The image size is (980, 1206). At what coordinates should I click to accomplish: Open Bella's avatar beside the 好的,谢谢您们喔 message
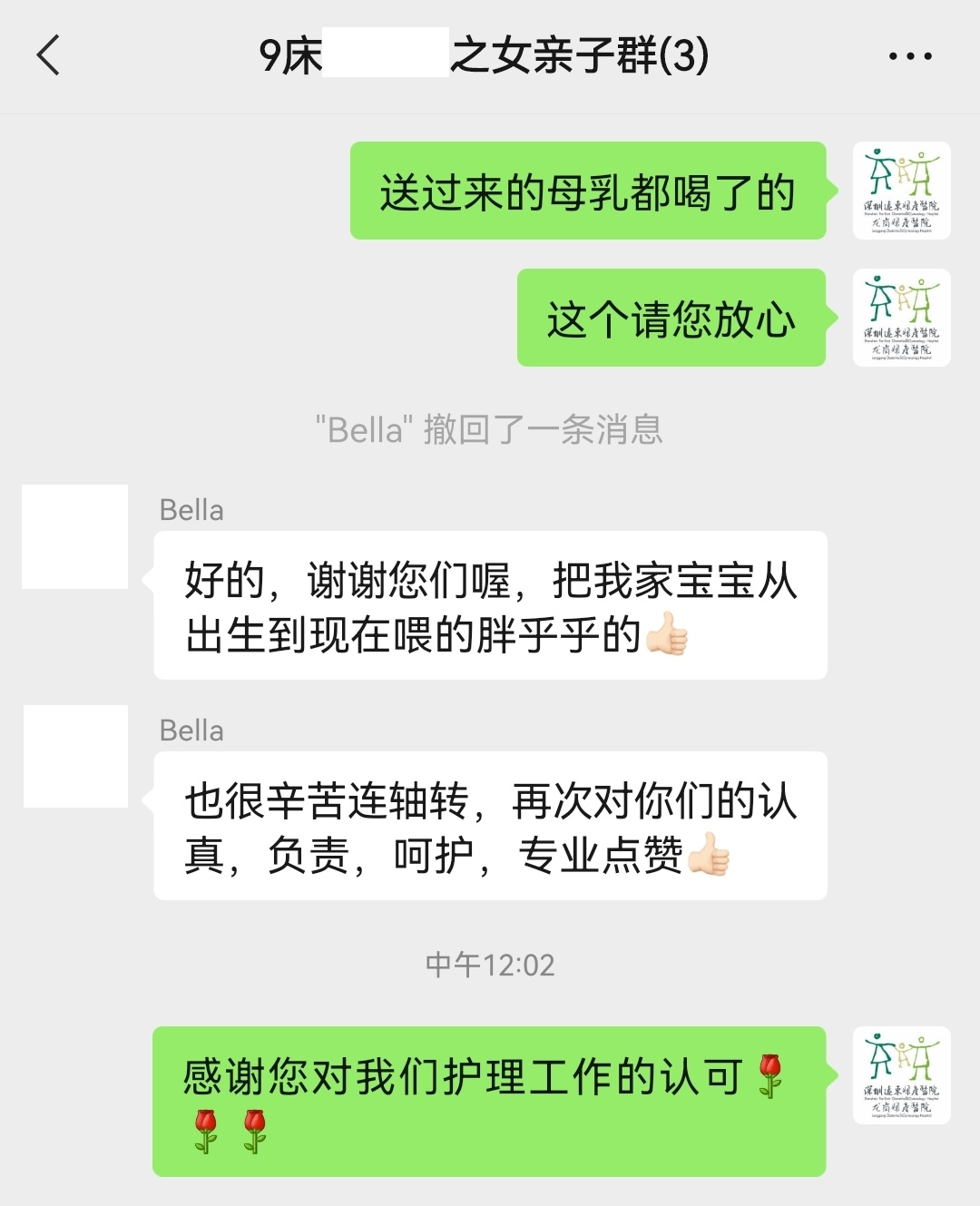[x=75, y=537]
